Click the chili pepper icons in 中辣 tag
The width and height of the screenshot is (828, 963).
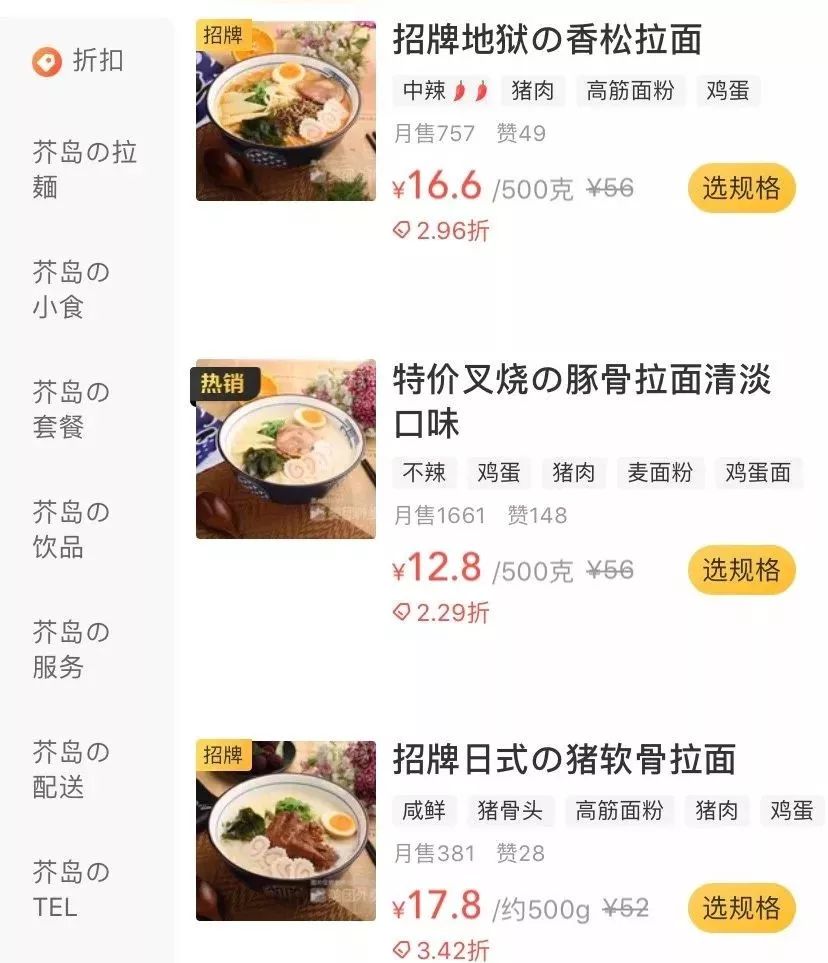[x=470, y=91]
